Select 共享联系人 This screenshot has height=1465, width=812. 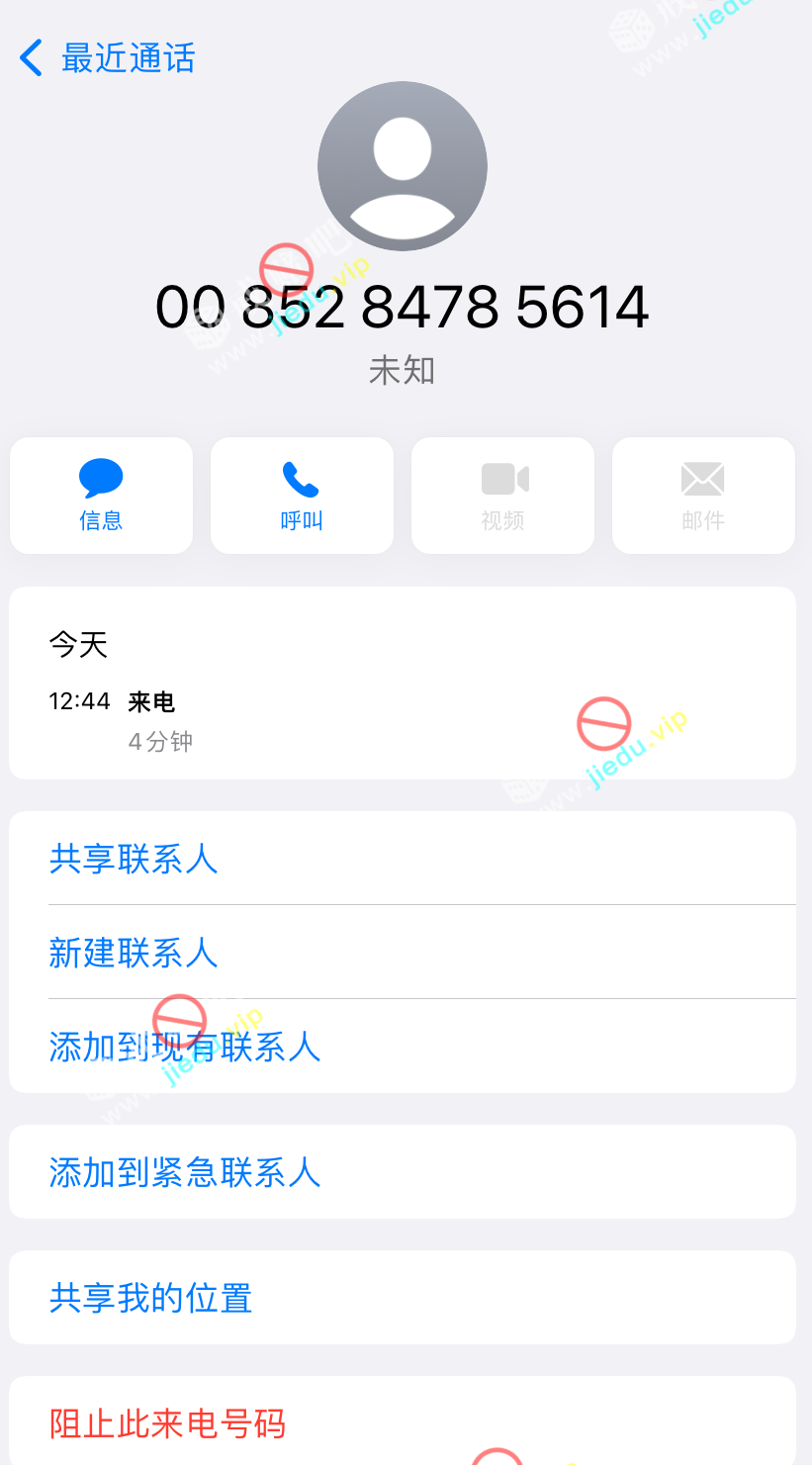pos(134,859)
